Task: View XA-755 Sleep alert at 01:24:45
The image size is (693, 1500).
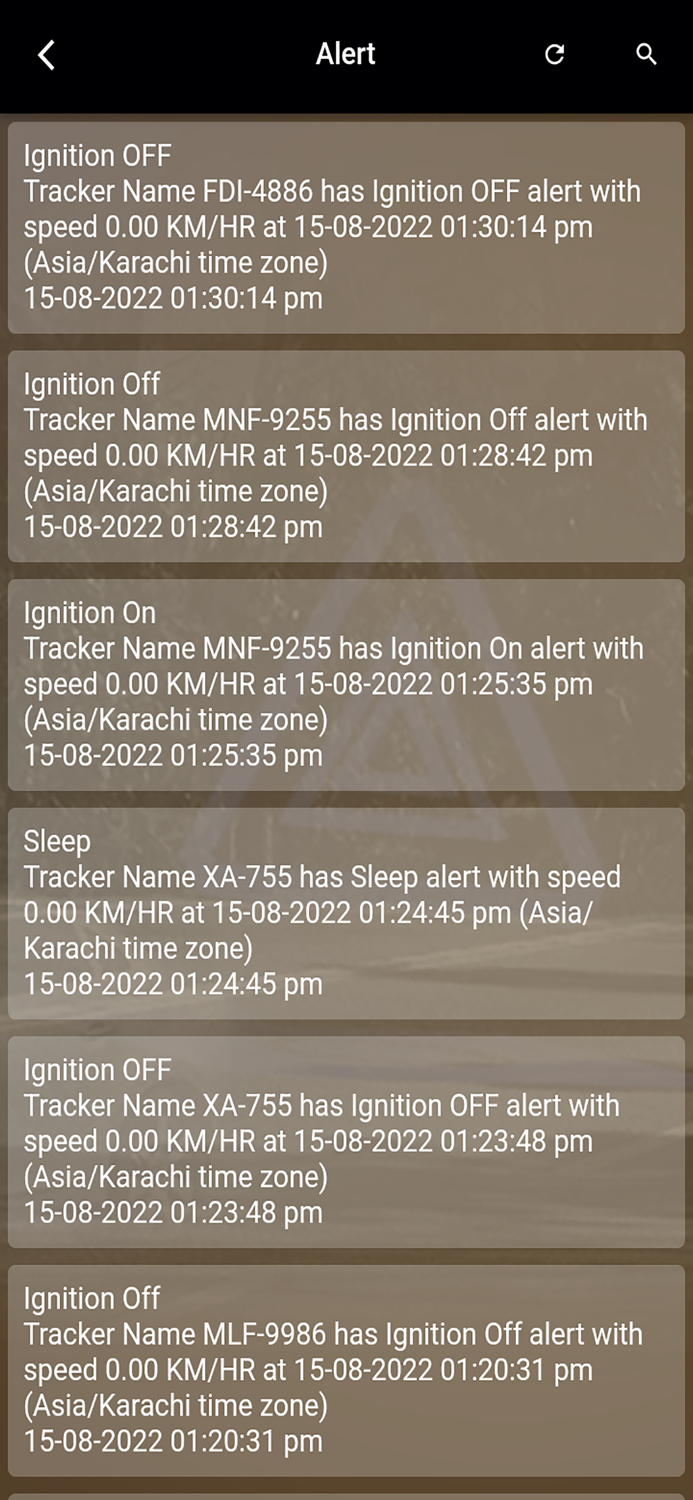Action: tap(346, 913)
